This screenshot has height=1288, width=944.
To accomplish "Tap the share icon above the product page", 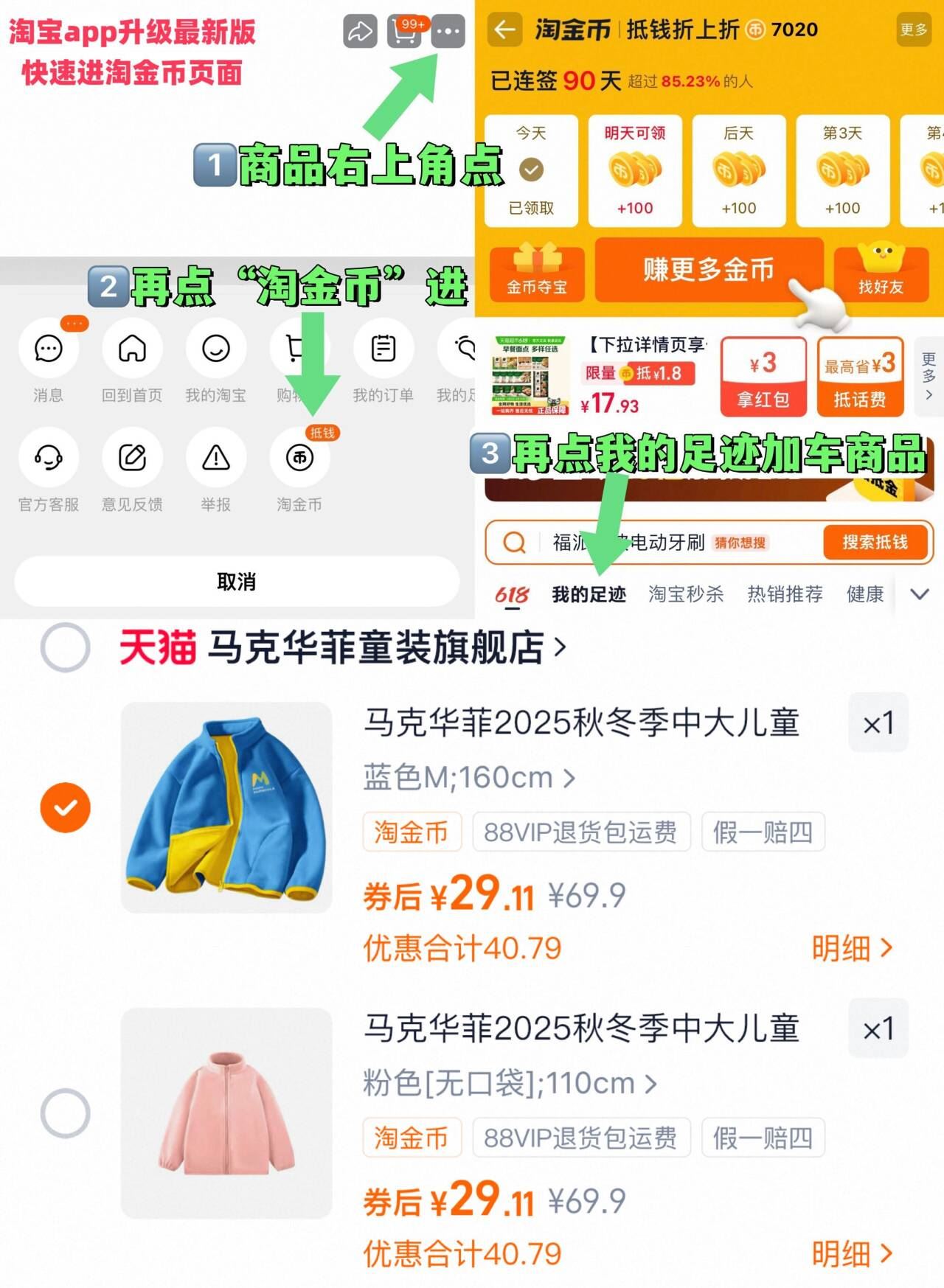I will pos(359,31).
